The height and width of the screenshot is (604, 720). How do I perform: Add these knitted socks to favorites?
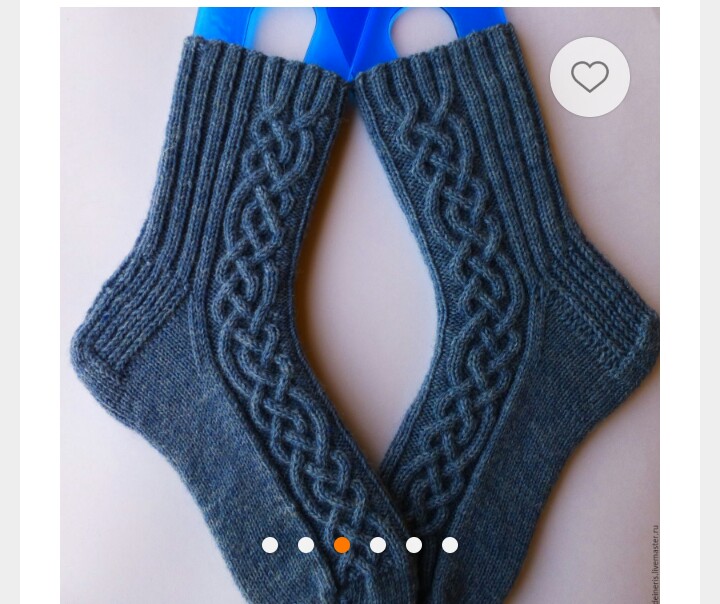[x=590, y=77]
